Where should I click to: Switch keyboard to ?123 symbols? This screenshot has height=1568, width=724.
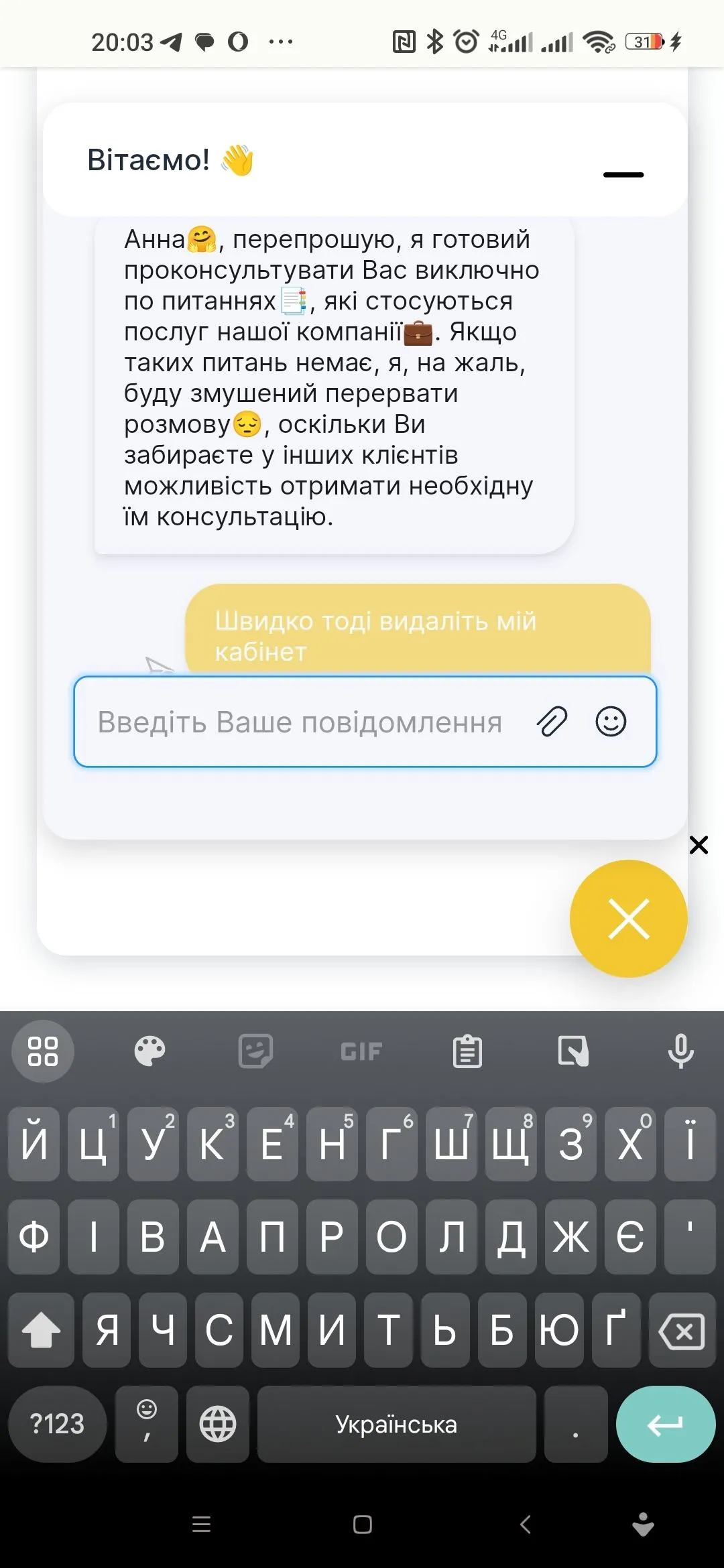58,1424
